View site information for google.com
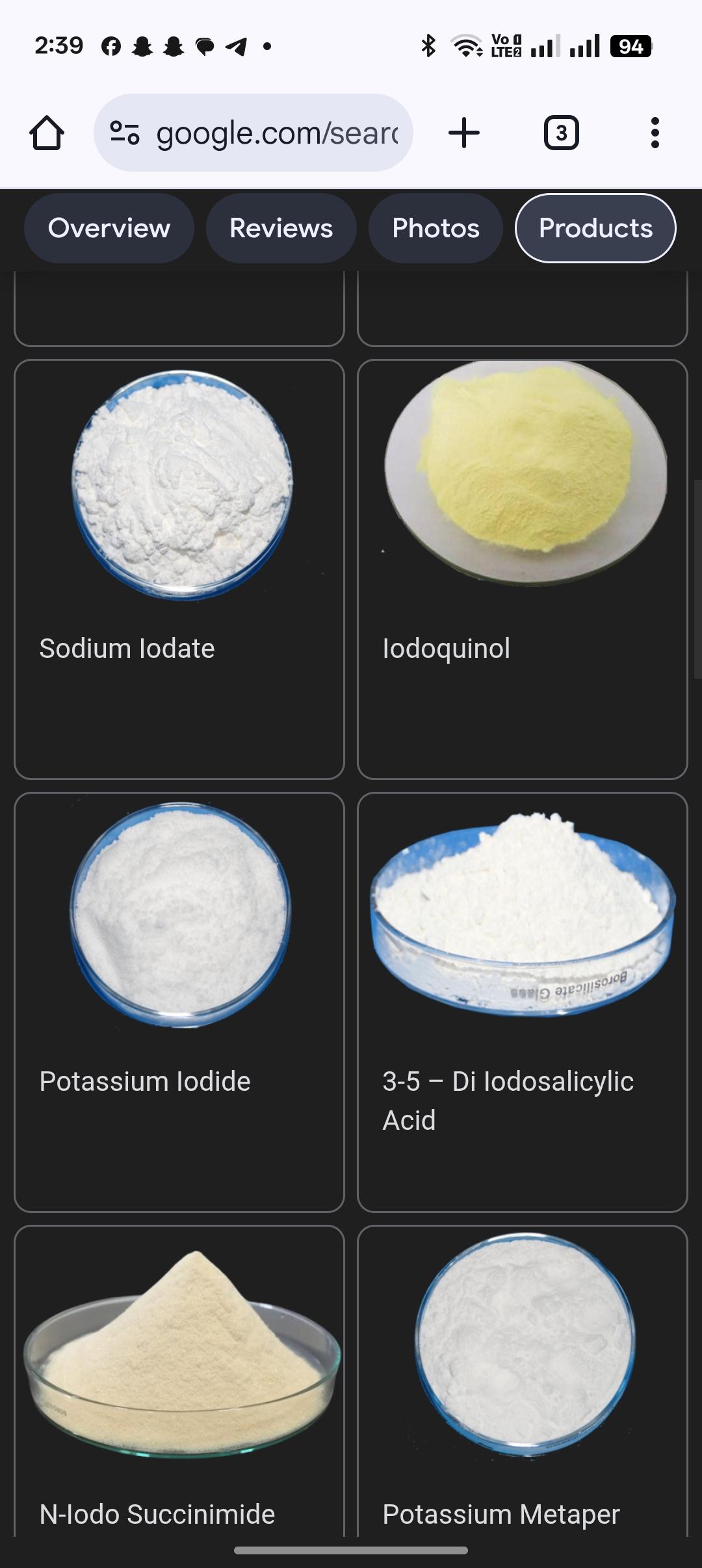This screenshot has width=702, height=1568. (x=125, y=133)
